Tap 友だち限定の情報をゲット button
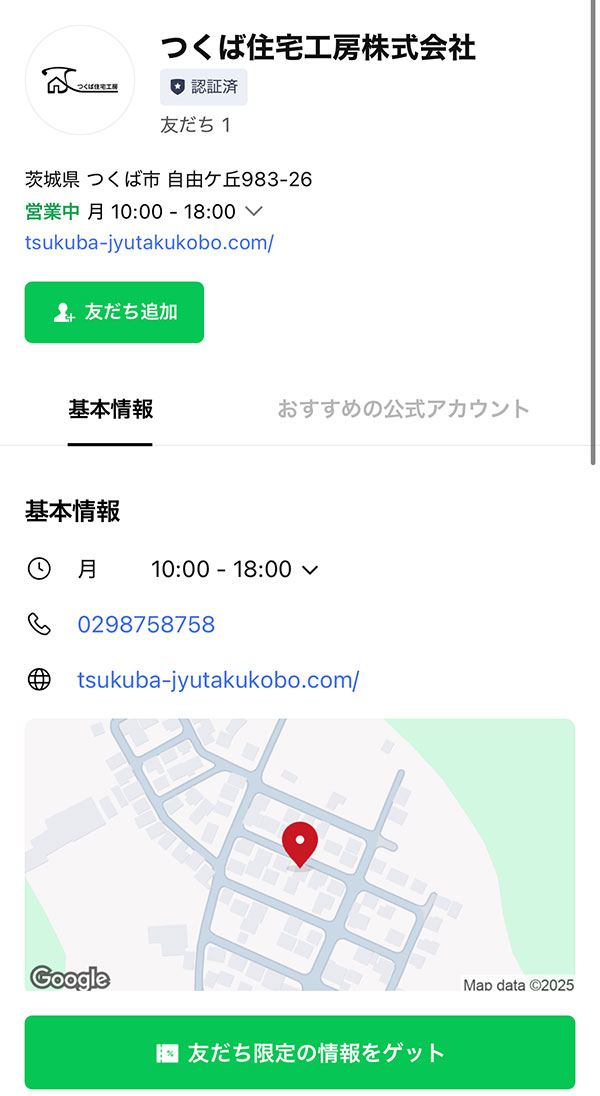The image size is (600, 1096). pyautogui.click(x=300, y=1052)
